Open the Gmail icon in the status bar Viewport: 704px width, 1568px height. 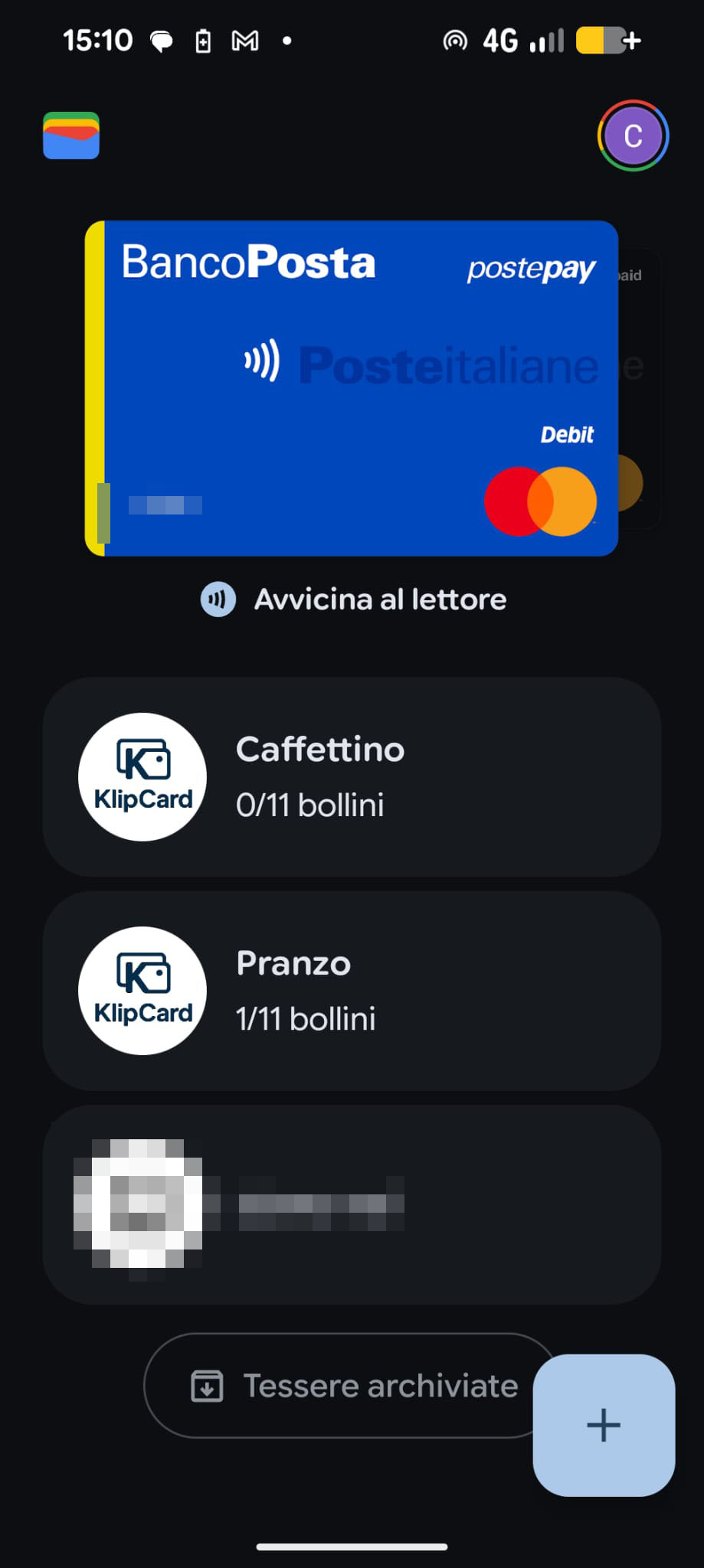click(245, 40)
